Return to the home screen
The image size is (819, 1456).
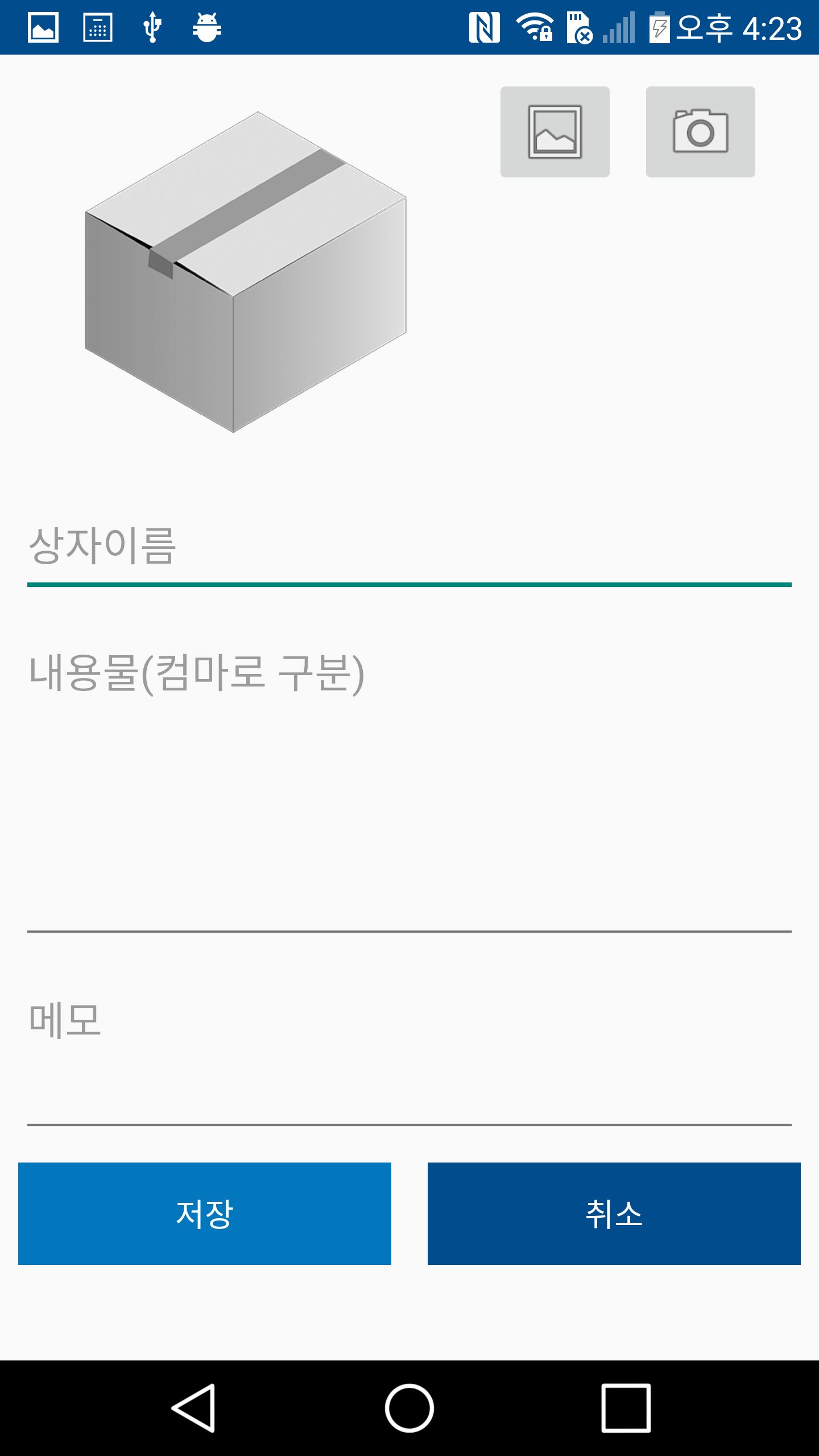coord(409,1408)
